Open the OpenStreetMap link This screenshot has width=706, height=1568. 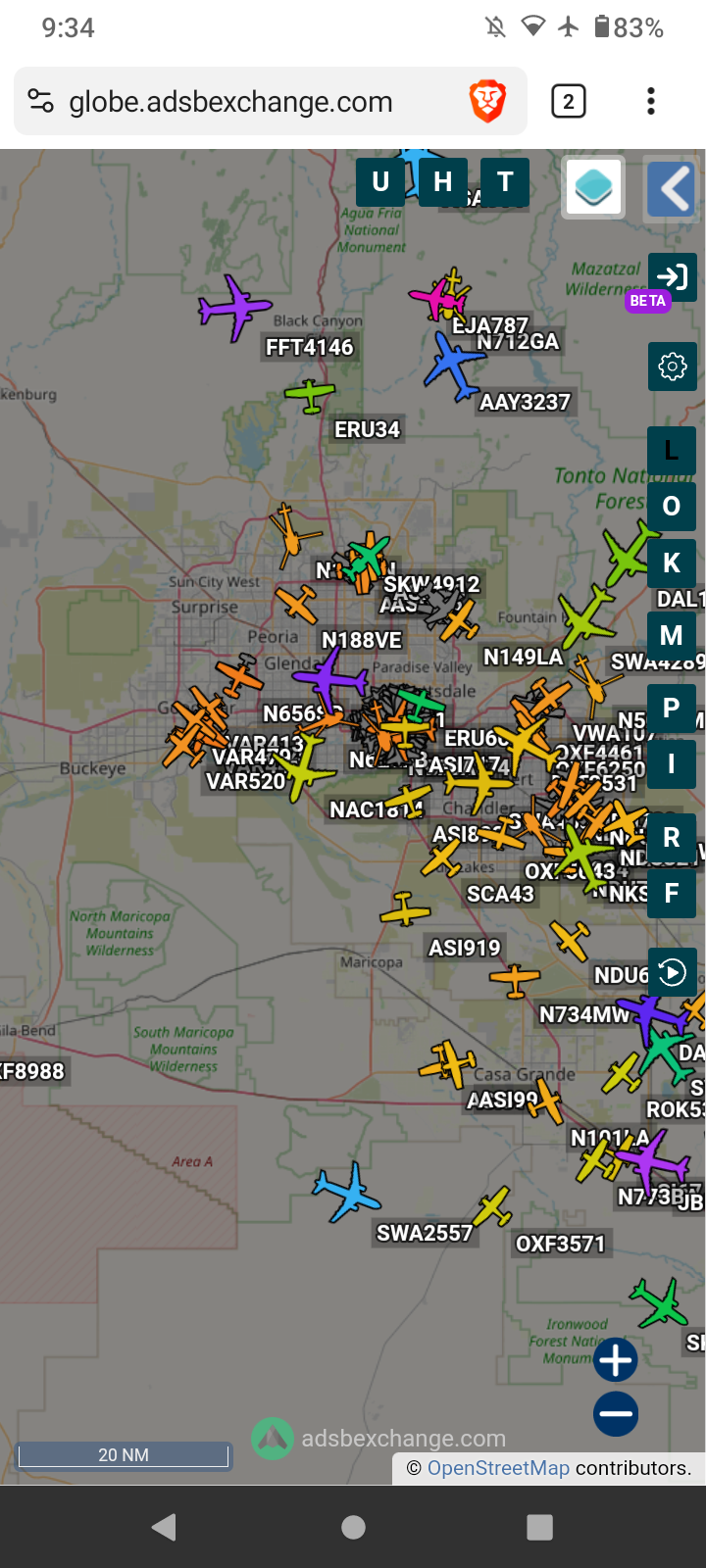[498, 1468]
